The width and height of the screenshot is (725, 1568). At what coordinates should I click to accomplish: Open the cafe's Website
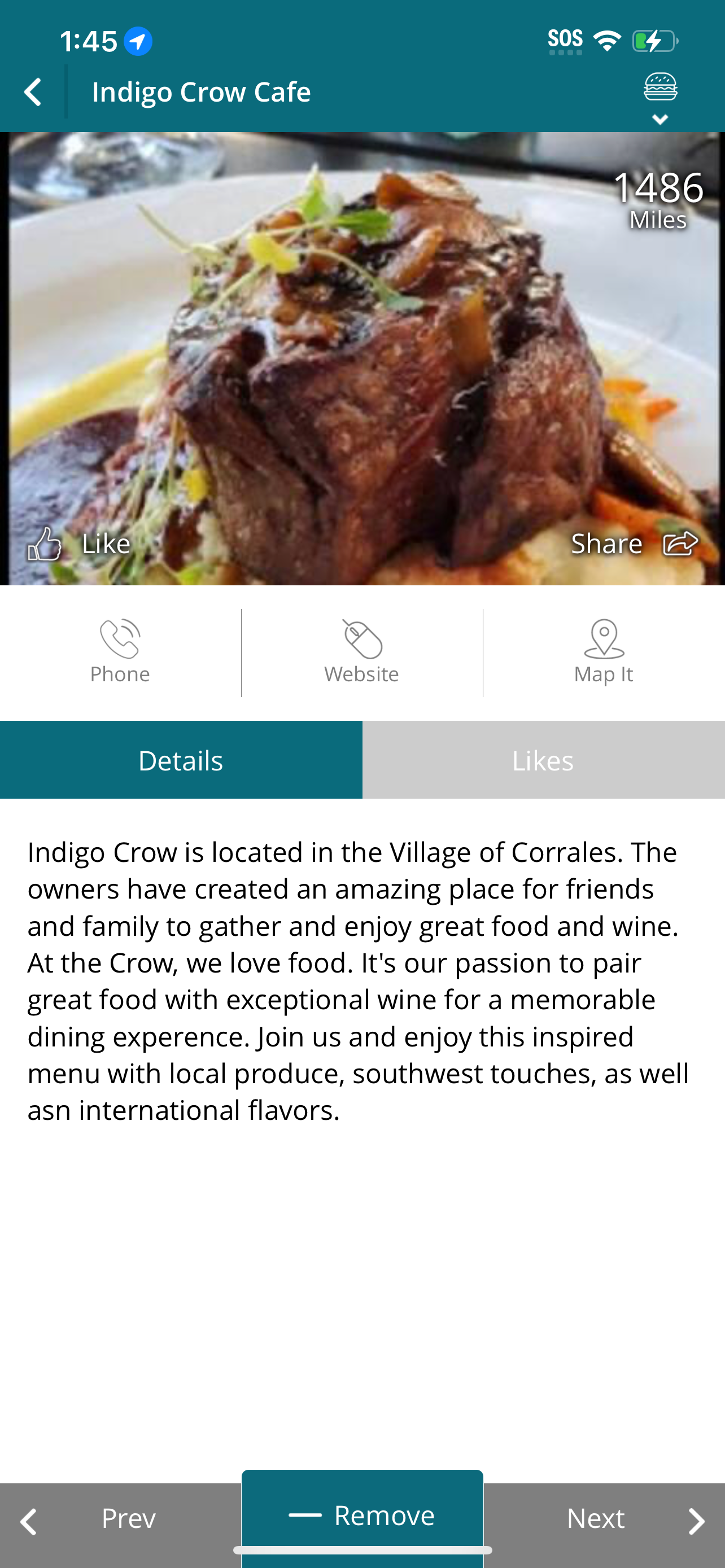point(362,652)
